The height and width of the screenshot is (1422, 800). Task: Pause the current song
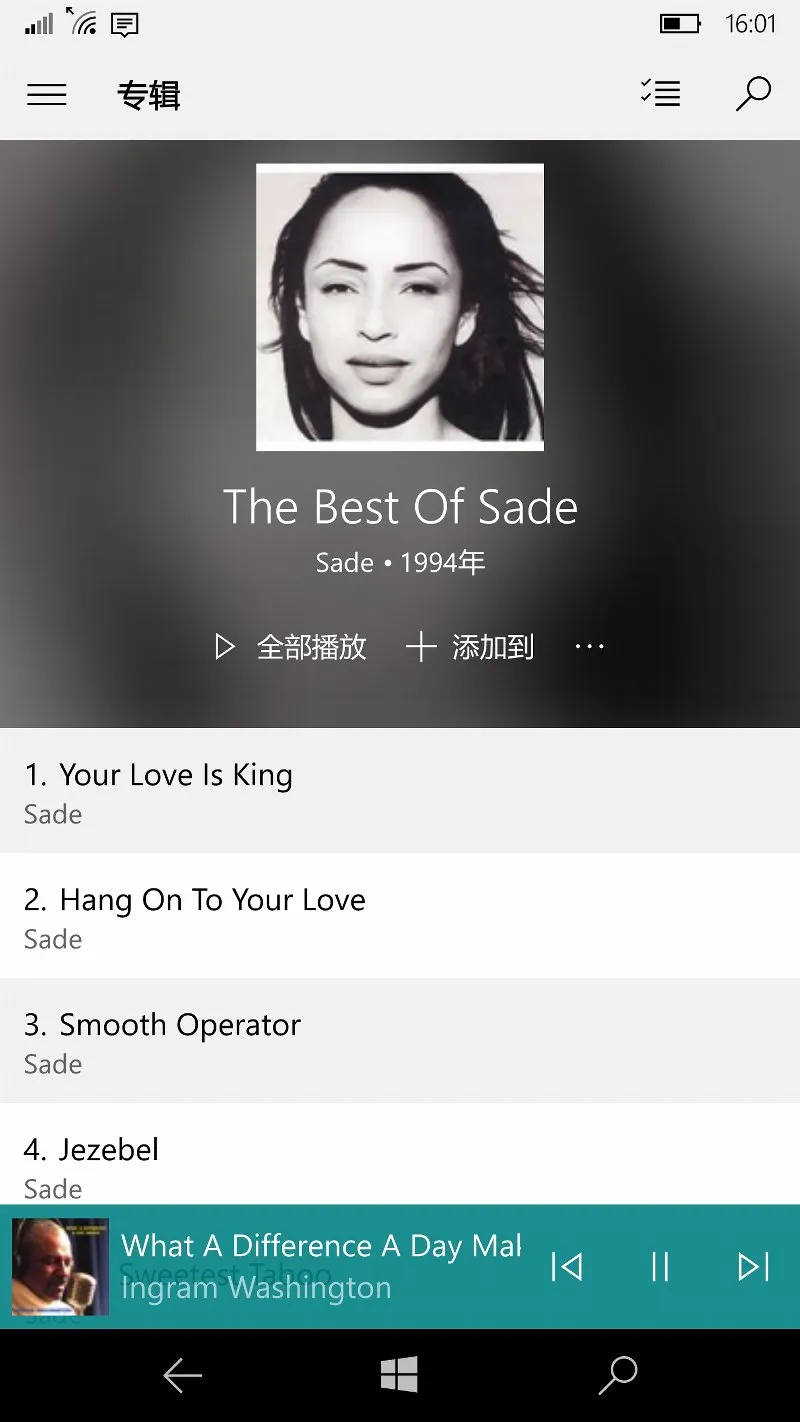660,1267
